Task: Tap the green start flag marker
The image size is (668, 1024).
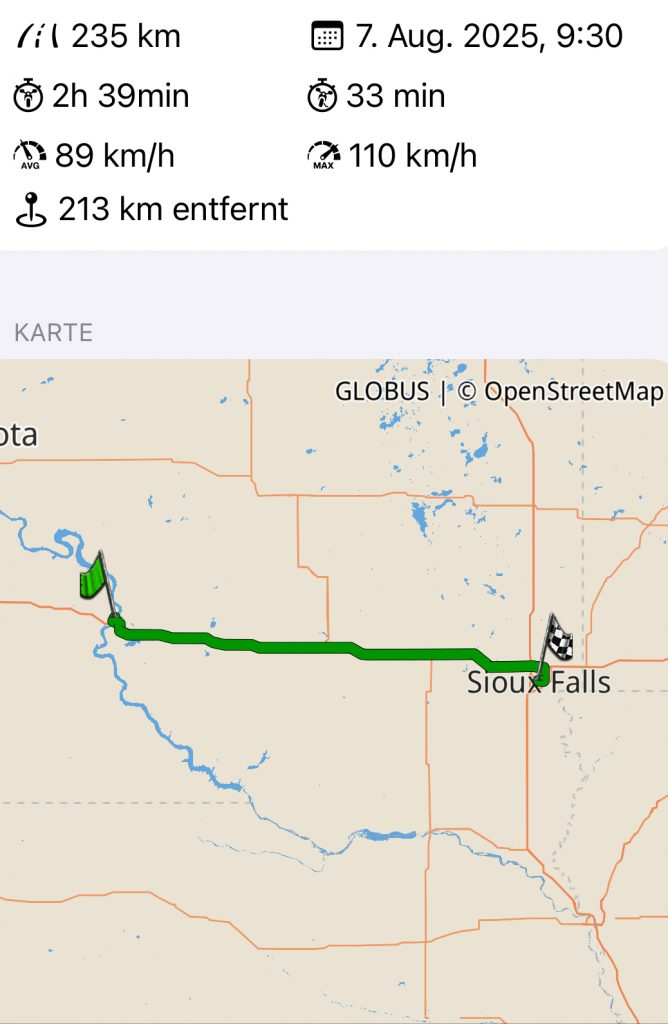Action: tap(94, 578)
